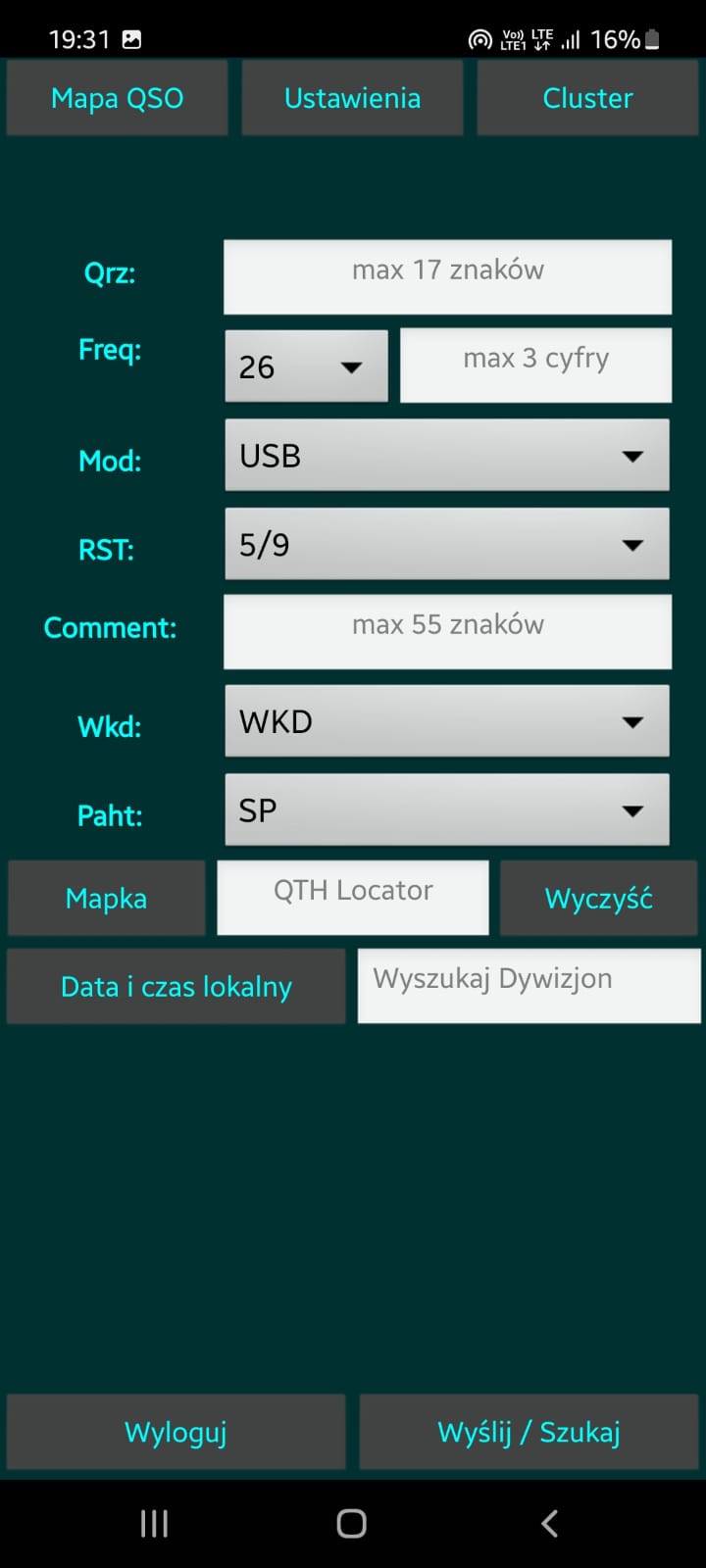
Task: Tap the max 3 cyfry frequency field
Action: (535, 365)
